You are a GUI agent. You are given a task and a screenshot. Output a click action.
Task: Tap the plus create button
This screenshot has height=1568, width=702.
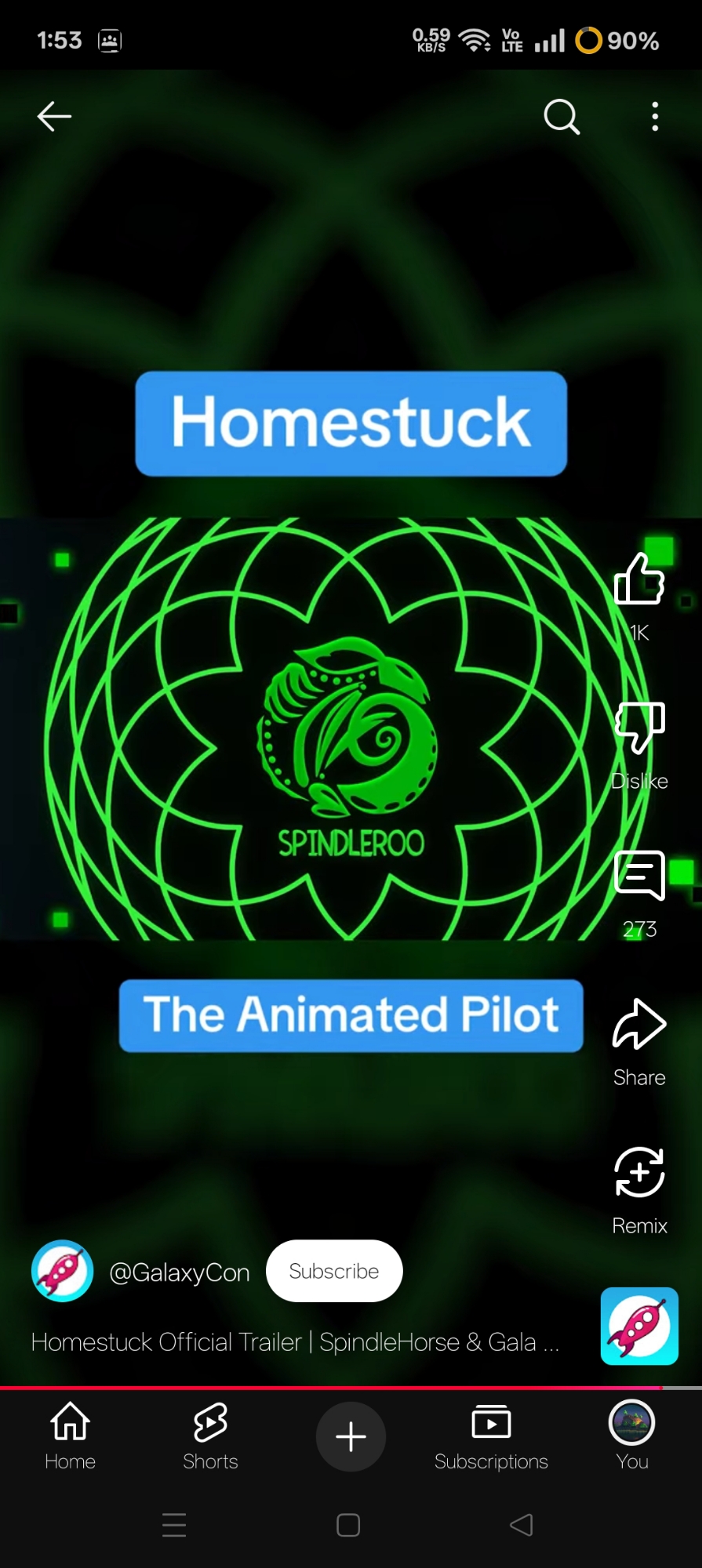[351, 1436]
